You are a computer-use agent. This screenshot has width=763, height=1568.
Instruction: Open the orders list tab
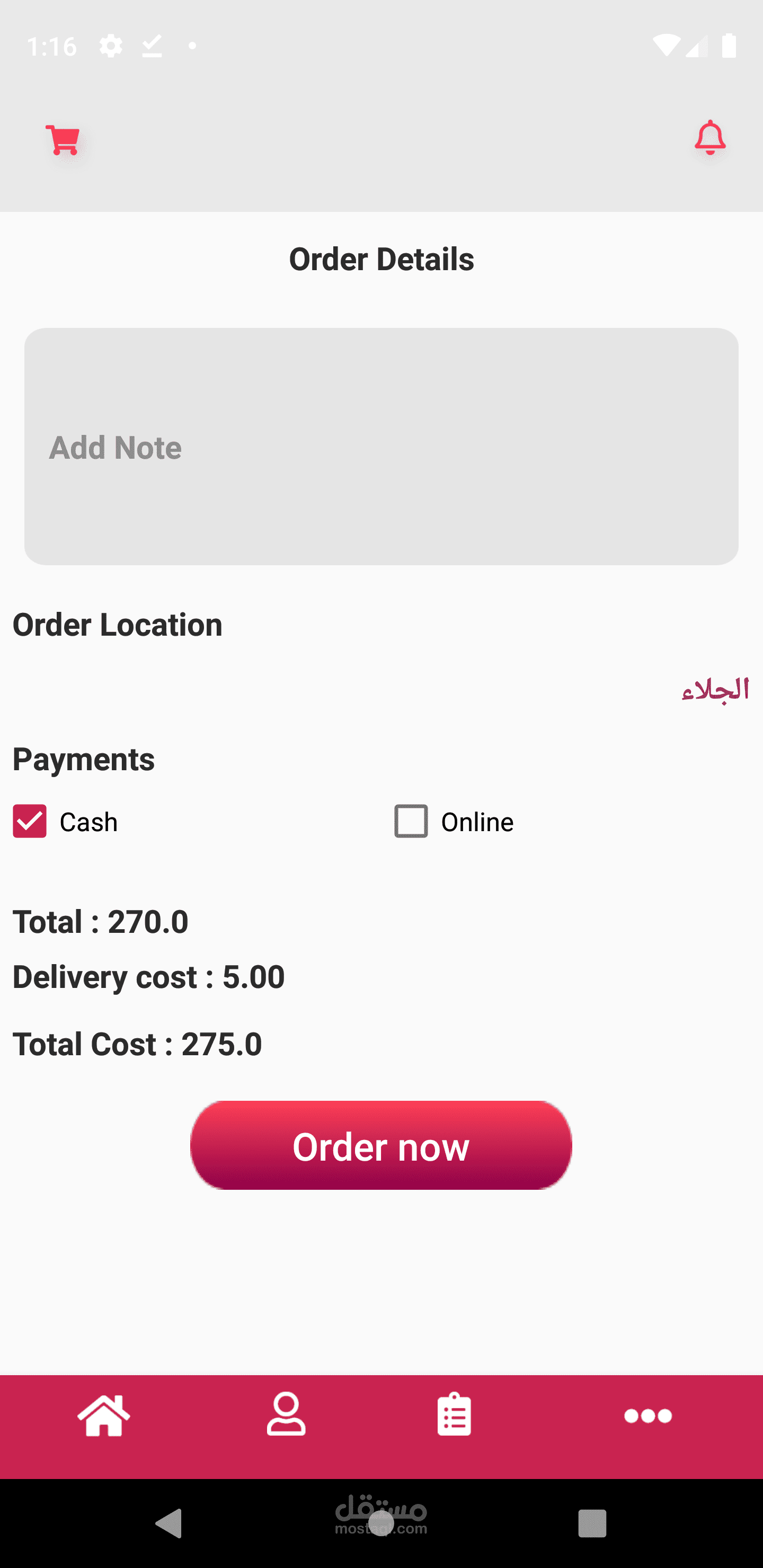click(x=454, y=1414)
